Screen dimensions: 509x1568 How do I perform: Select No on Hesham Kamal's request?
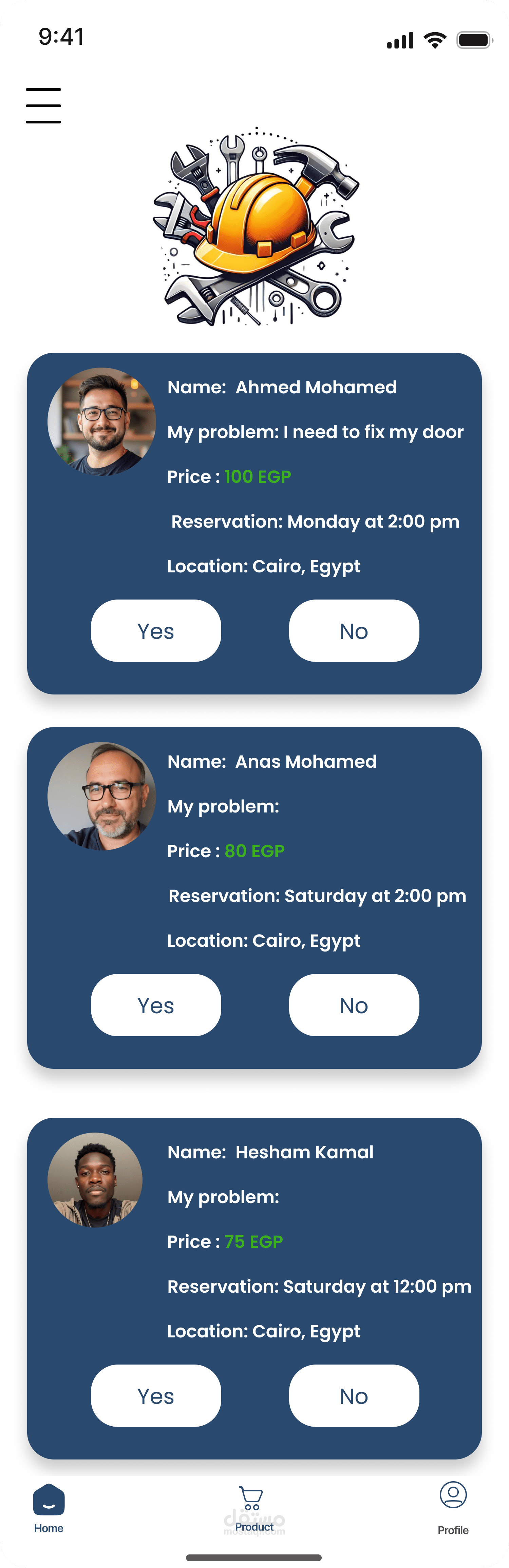point(354,1396)
